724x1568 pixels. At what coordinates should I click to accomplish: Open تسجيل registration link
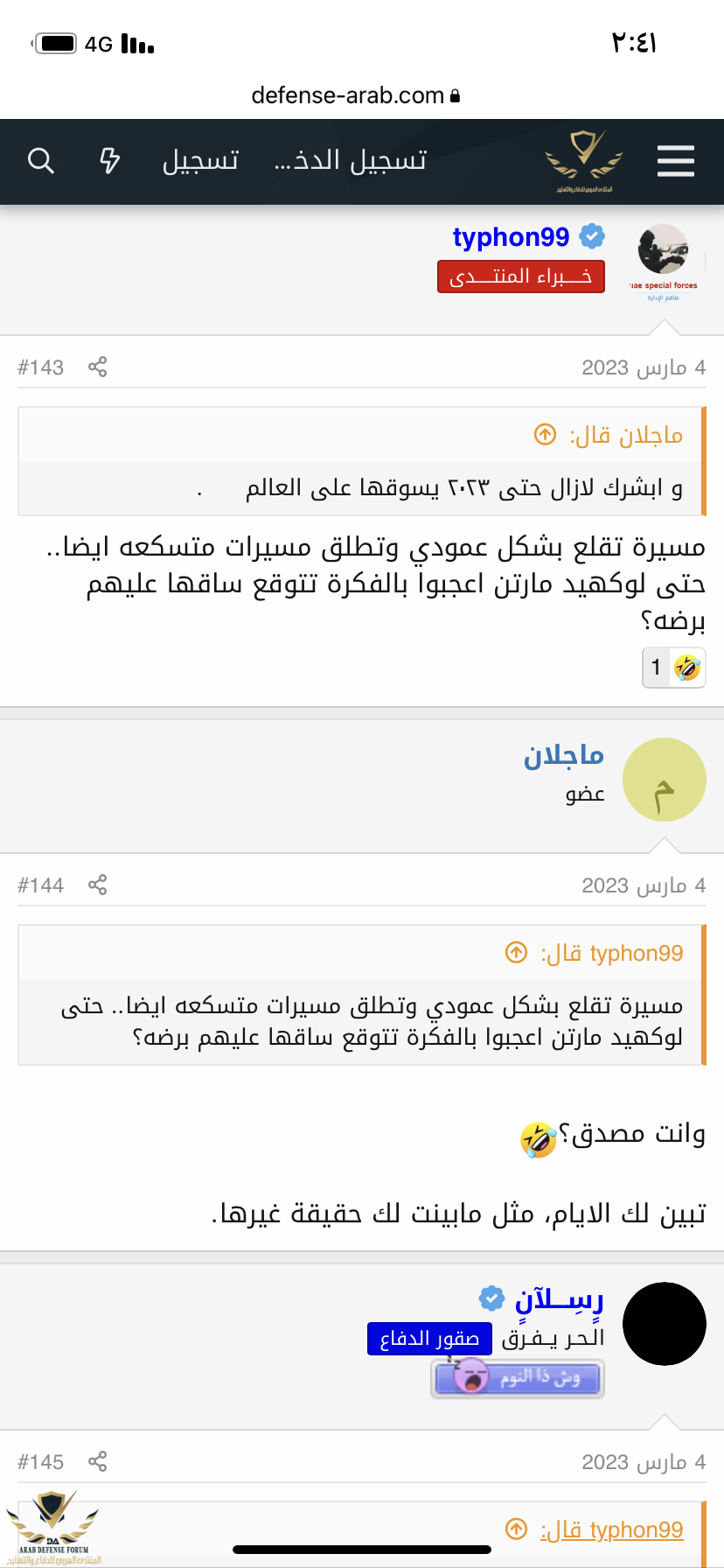(x=200, y=161)
